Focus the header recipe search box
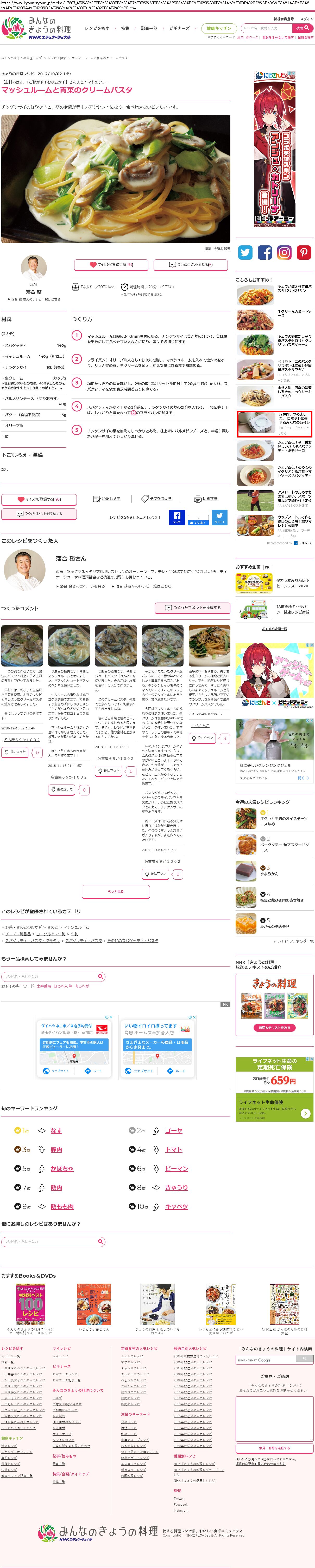Image resolution: width=315 pixels, height=1568 pixels. coord(266,28)
